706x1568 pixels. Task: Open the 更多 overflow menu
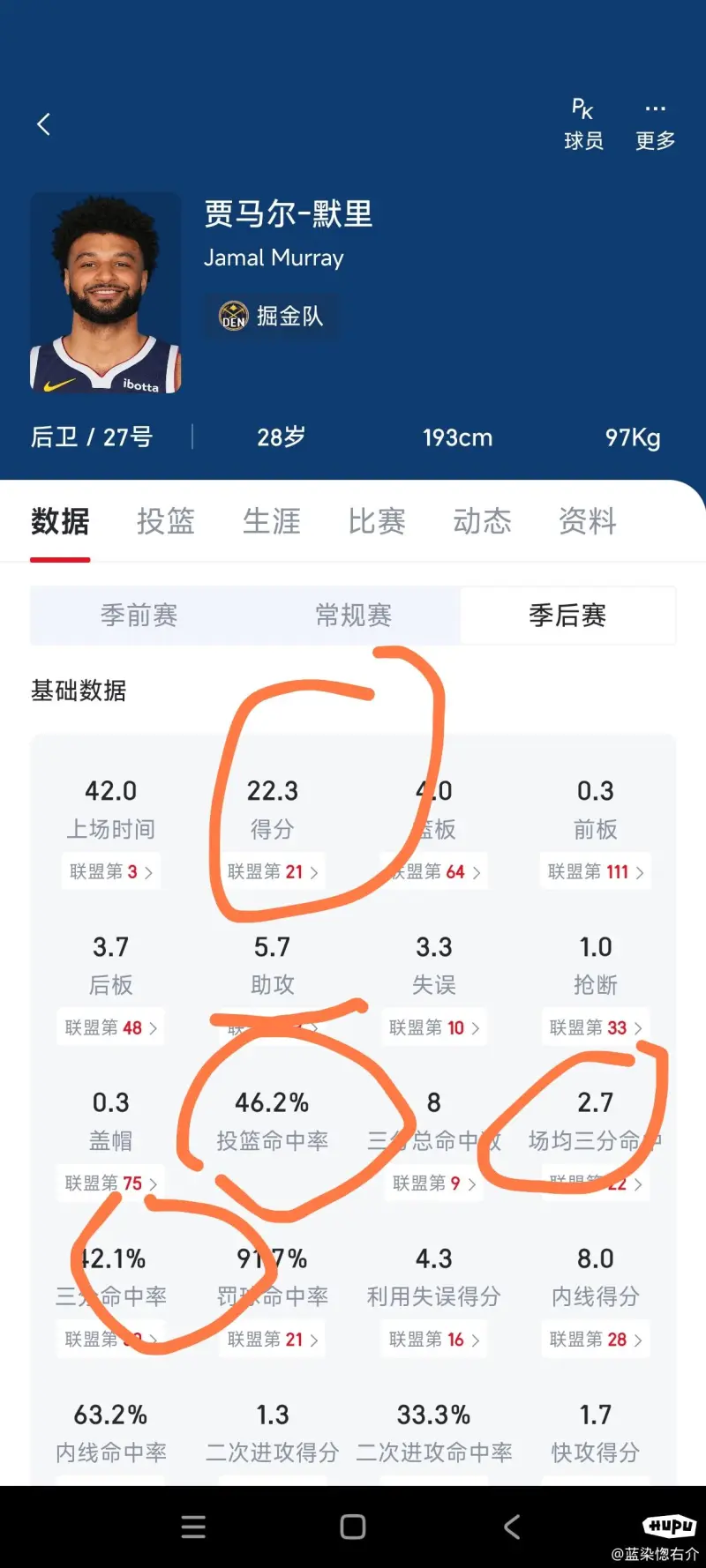pos(655,124)
